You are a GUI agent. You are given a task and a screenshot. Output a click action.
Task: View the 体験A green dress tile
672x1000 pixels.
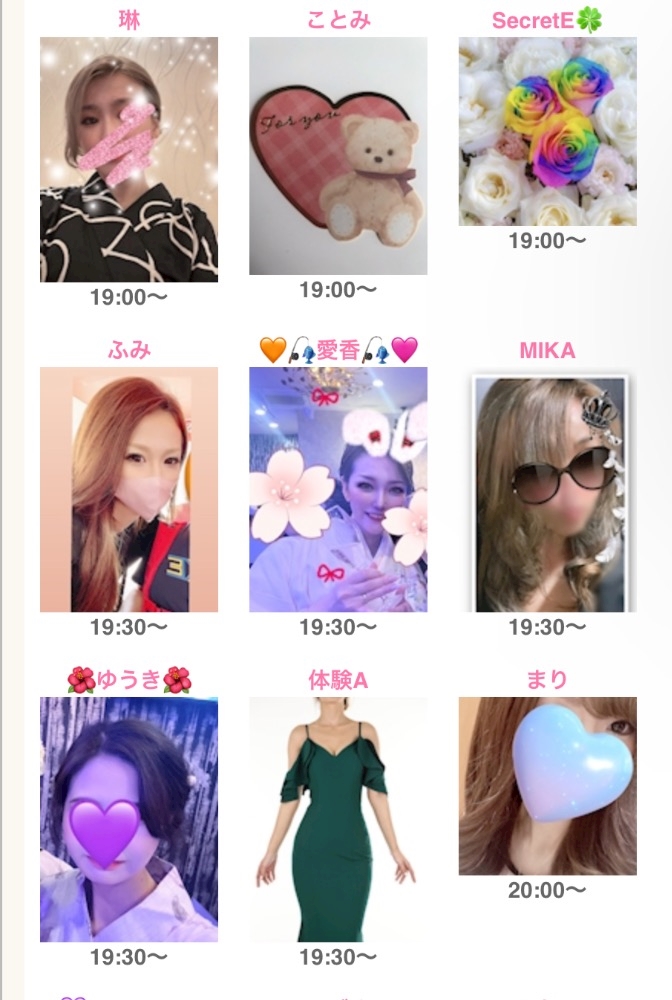click(338, 820)
